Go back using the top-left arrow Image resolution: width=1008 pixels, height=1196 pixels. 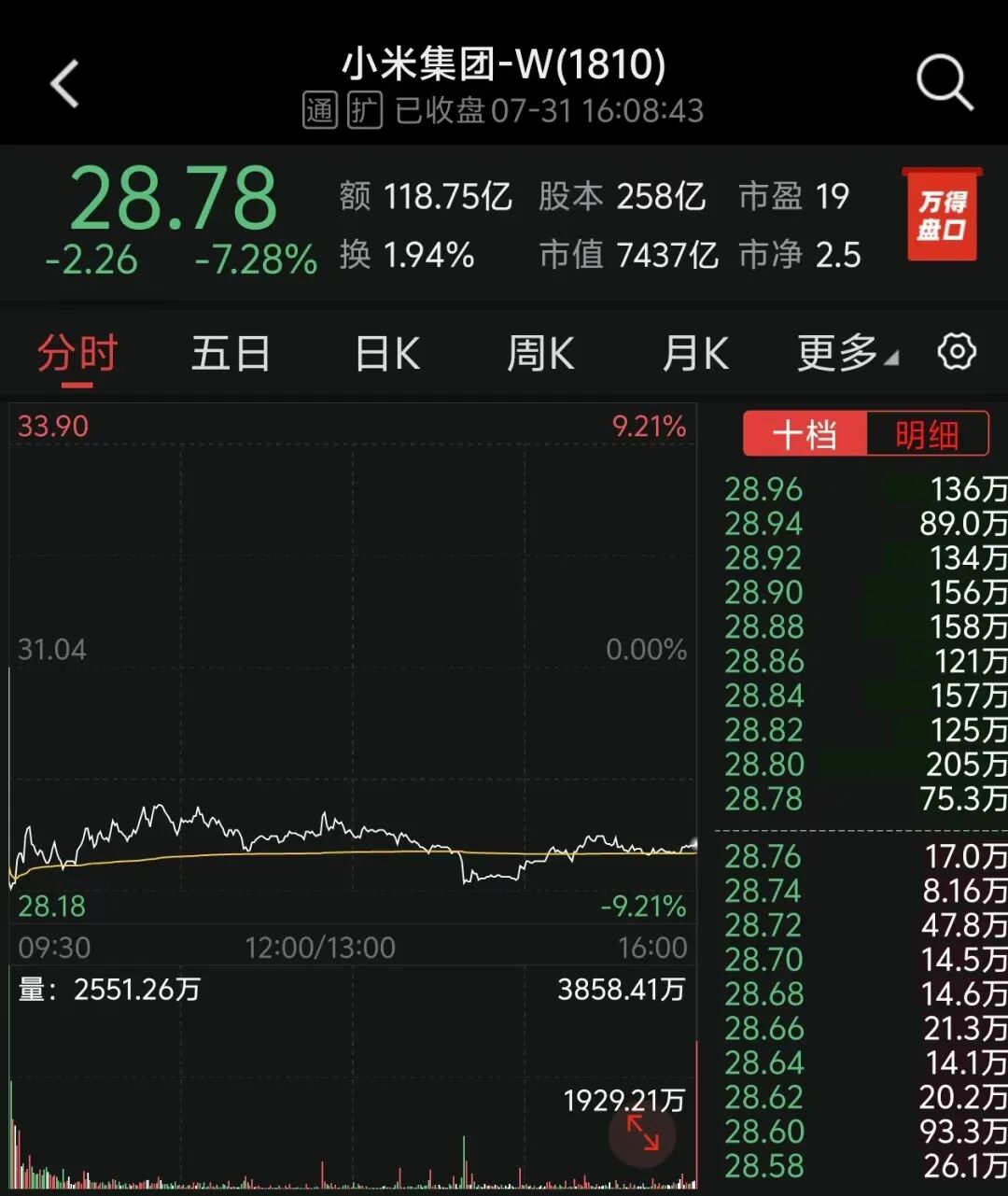click(64, 84)
